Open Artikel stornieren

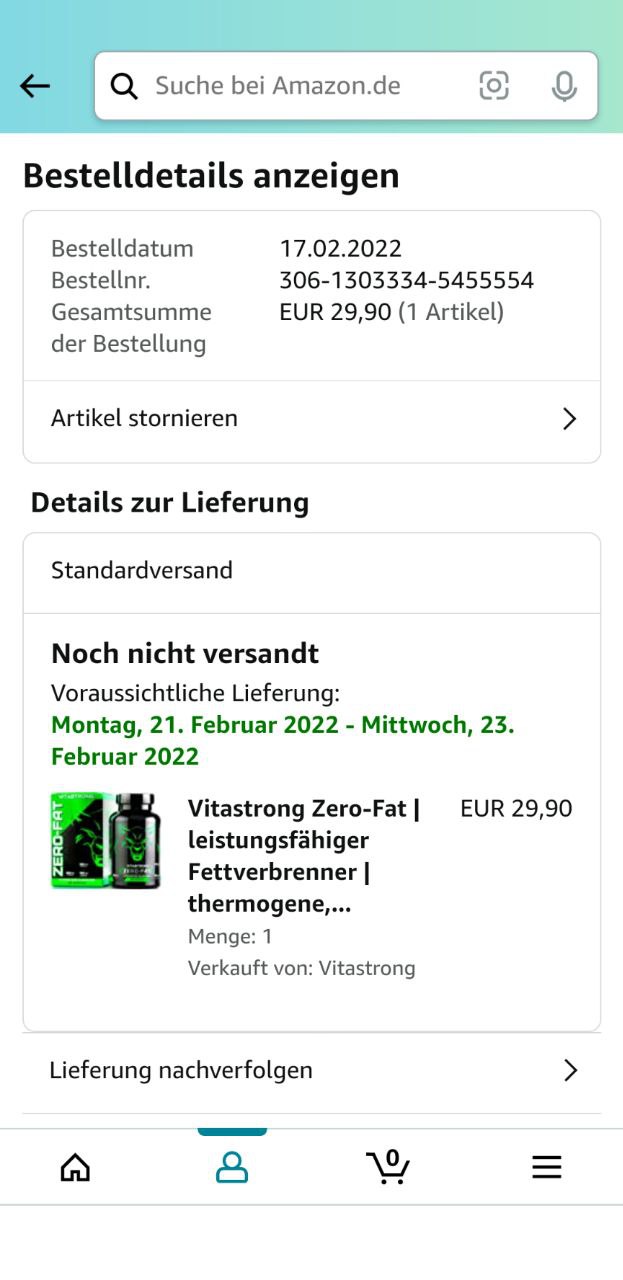pyautogui.click(x=311, y=418)
